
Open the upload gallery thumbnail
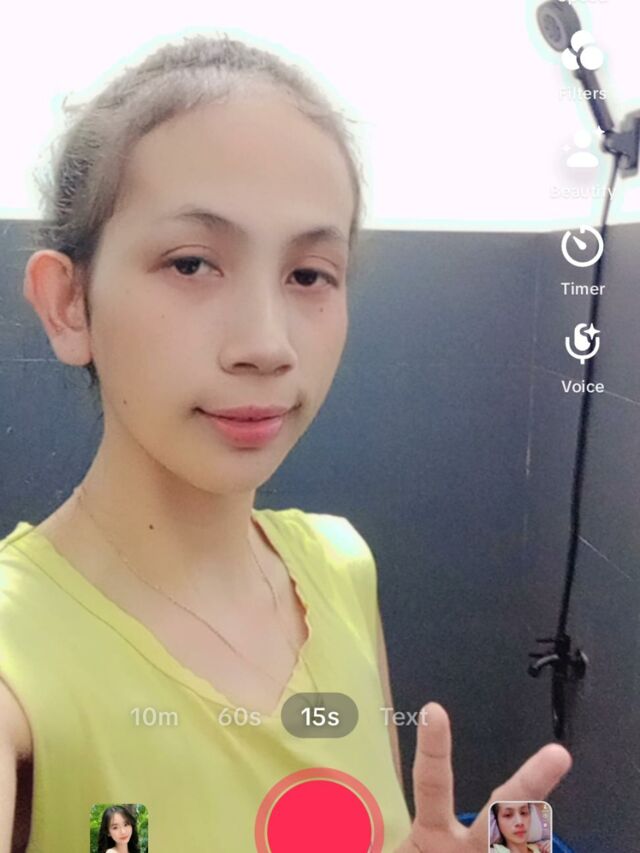tap(520, 827)
